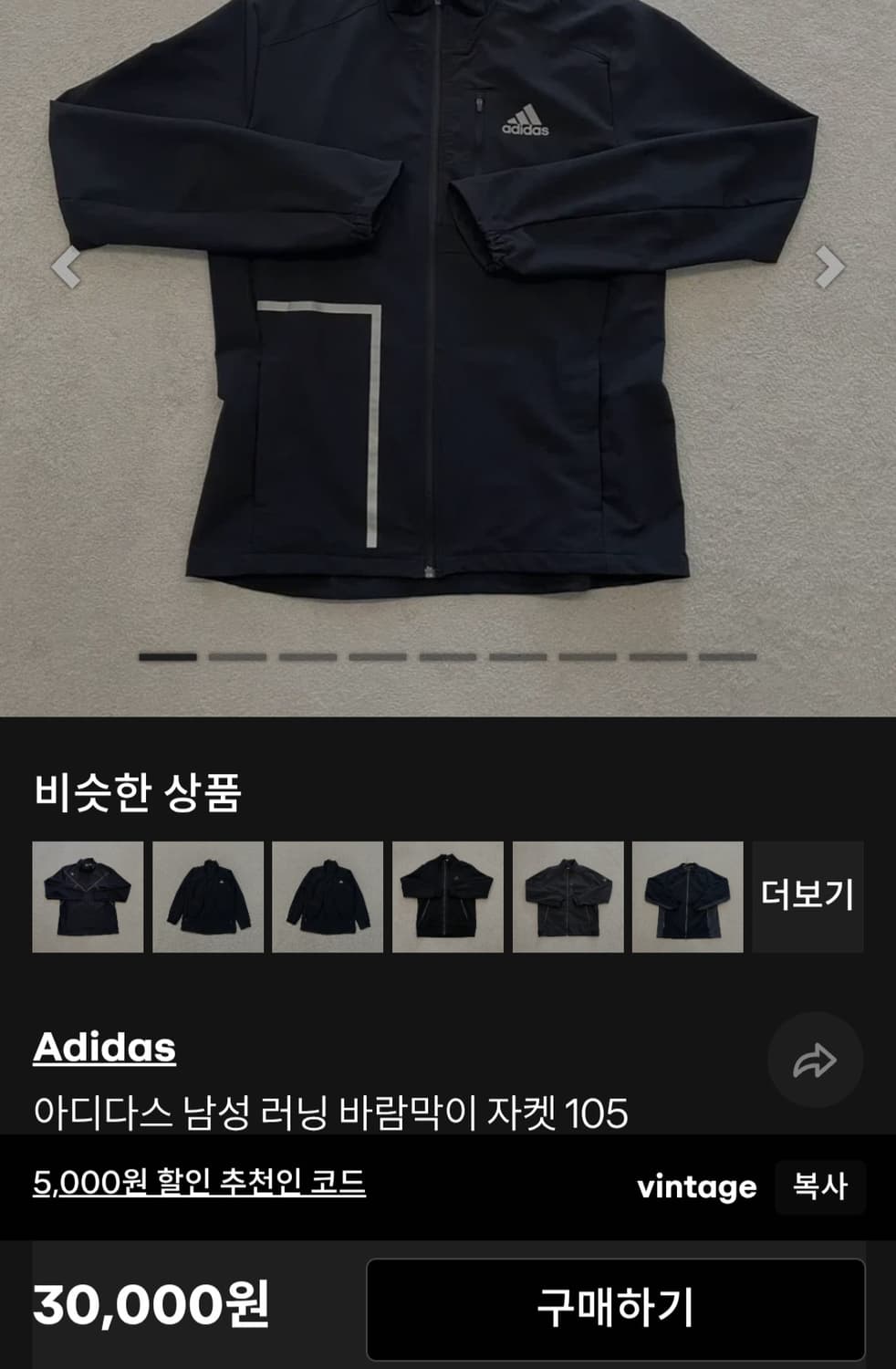Viewport: 896px width, 1369px height.
Task: Tap the share icon next to Adidas
Action: [816, 1059]
